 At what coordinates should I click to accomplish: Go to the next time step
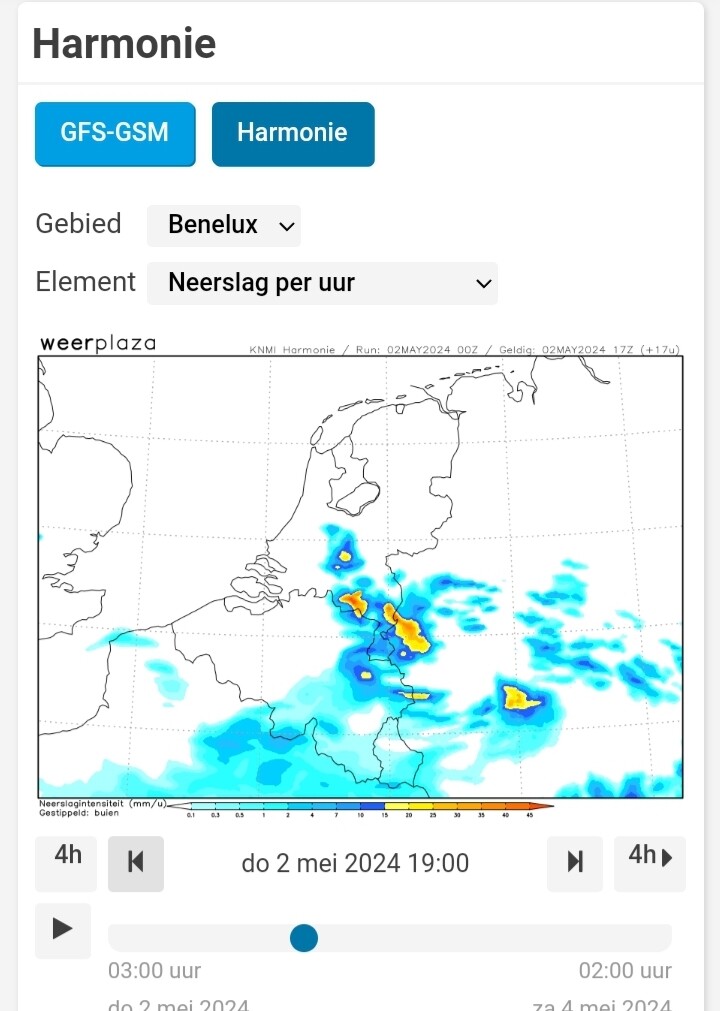point(575,864)
